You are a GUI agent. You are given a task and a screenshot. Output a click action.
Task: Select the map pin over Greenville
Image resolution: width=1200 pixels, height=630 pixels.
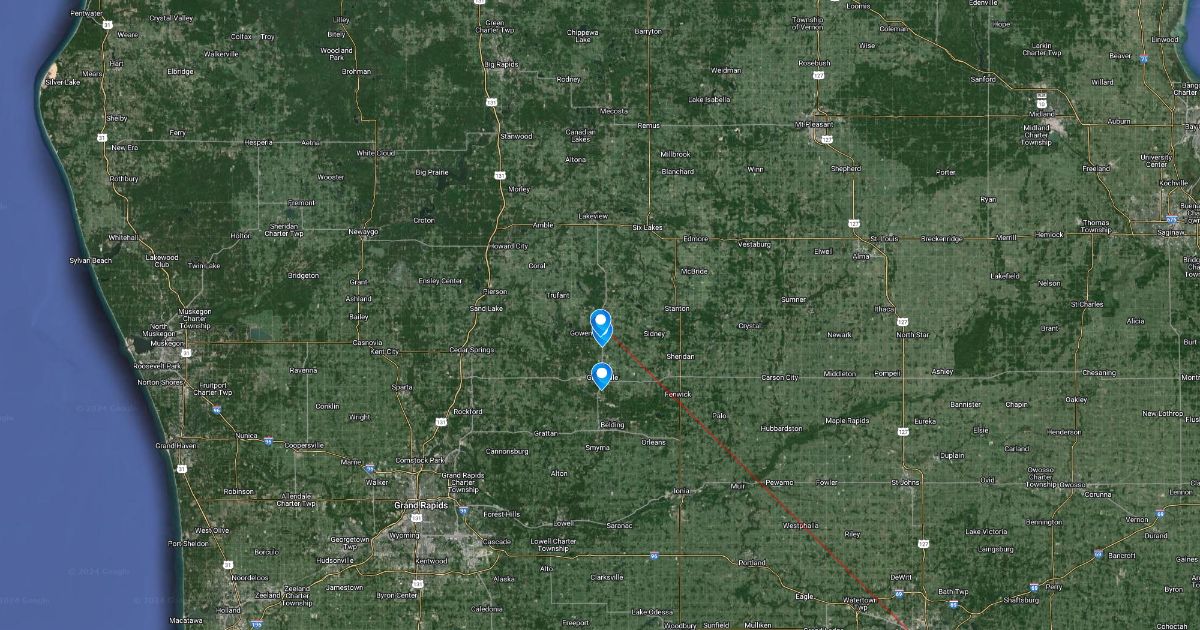coord(602,375)
